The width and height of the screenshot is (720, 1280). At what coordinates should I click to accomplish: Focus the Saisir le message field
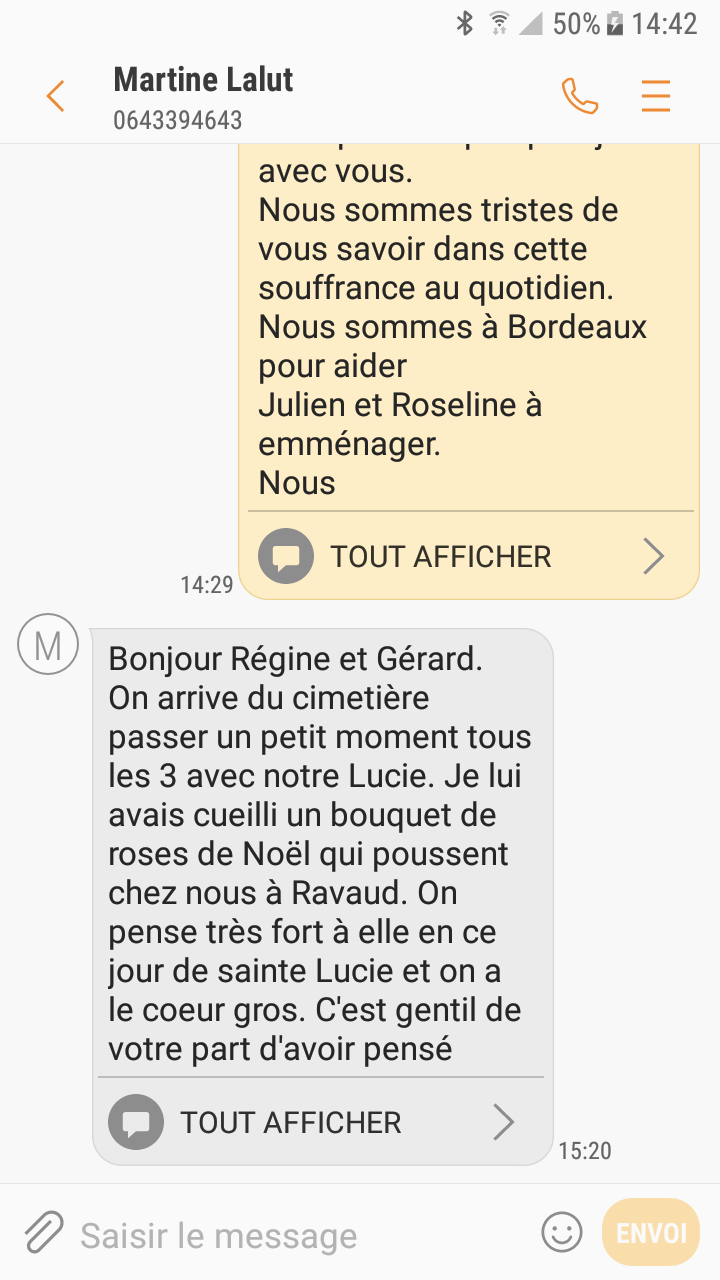pos(300,1236)
